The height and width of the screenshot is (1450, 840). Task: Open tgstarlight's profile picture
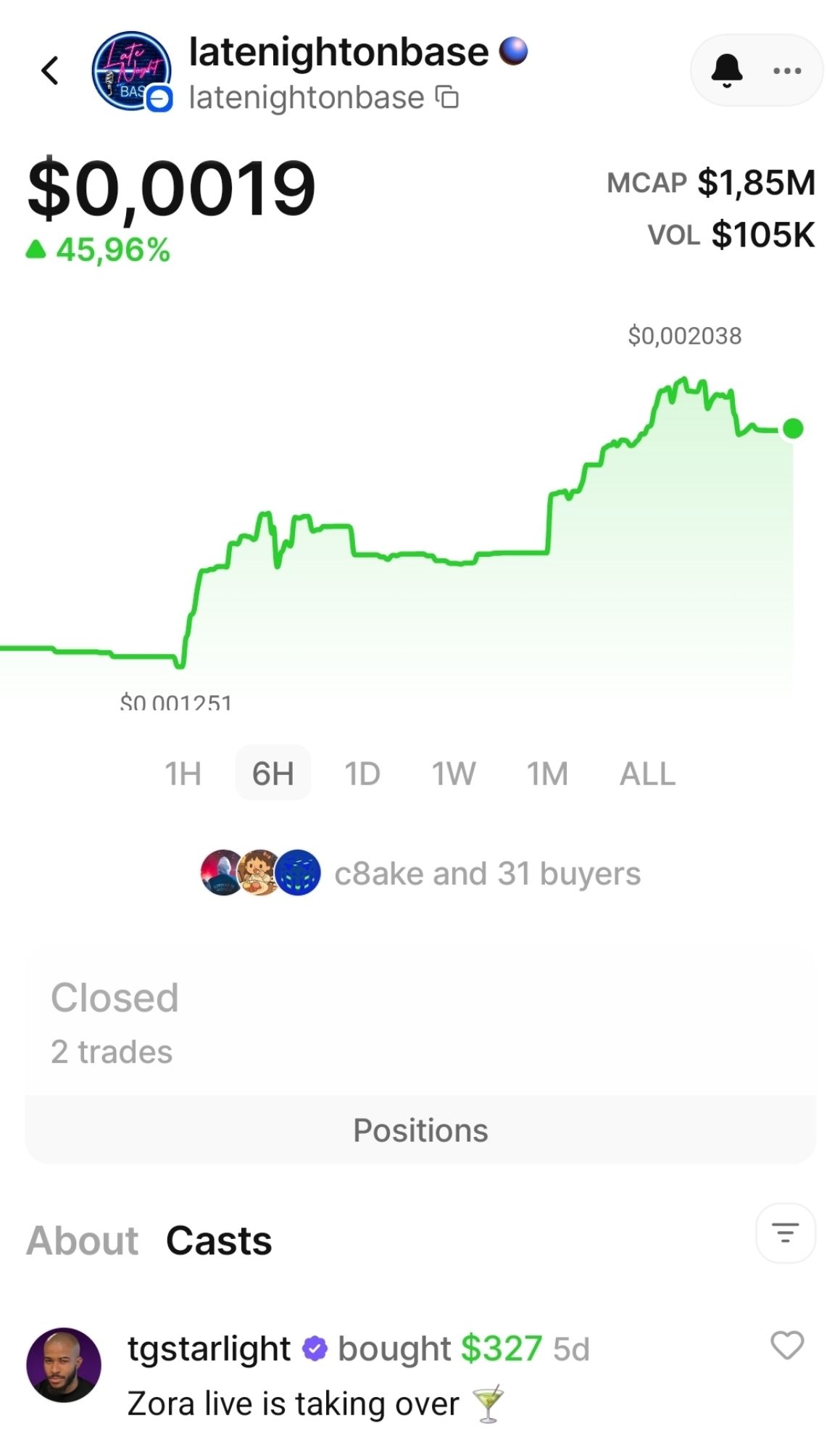click(x=64, y=1364)
